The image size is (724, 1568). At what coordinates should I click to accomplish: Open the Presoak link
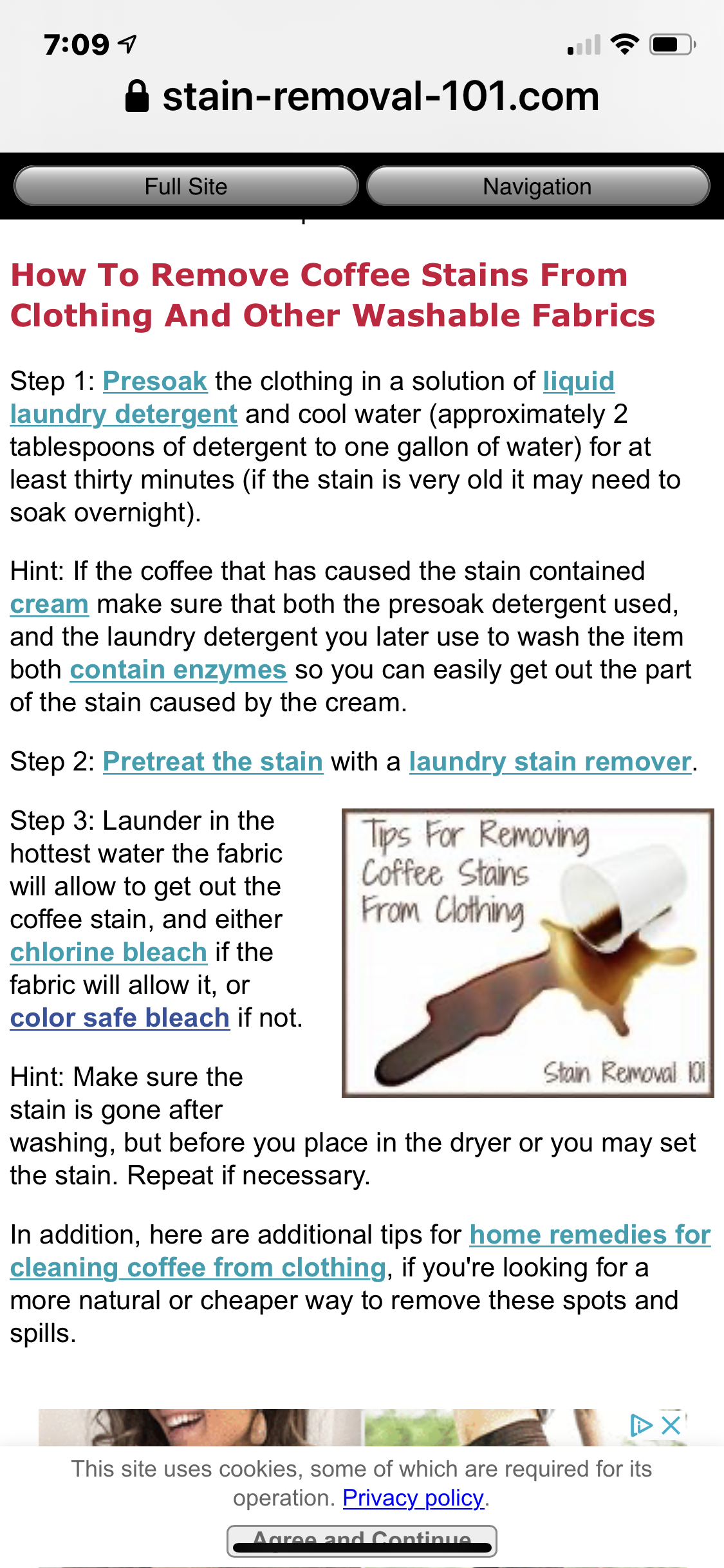[x=155, y=381]
